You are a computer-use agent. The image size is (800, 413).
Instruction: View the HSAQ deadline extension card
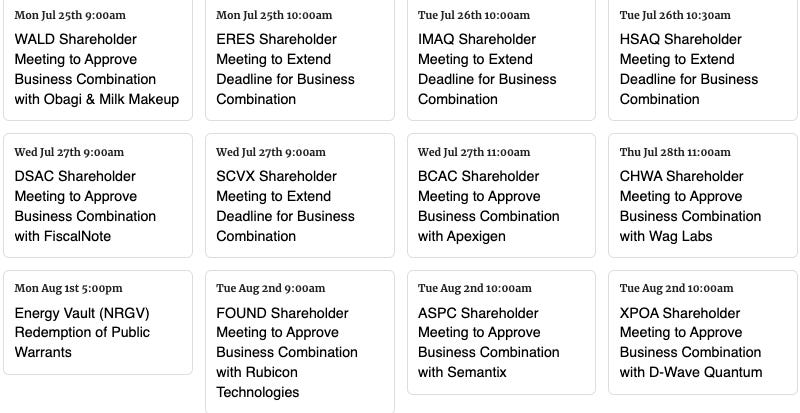tap(703, 59)
